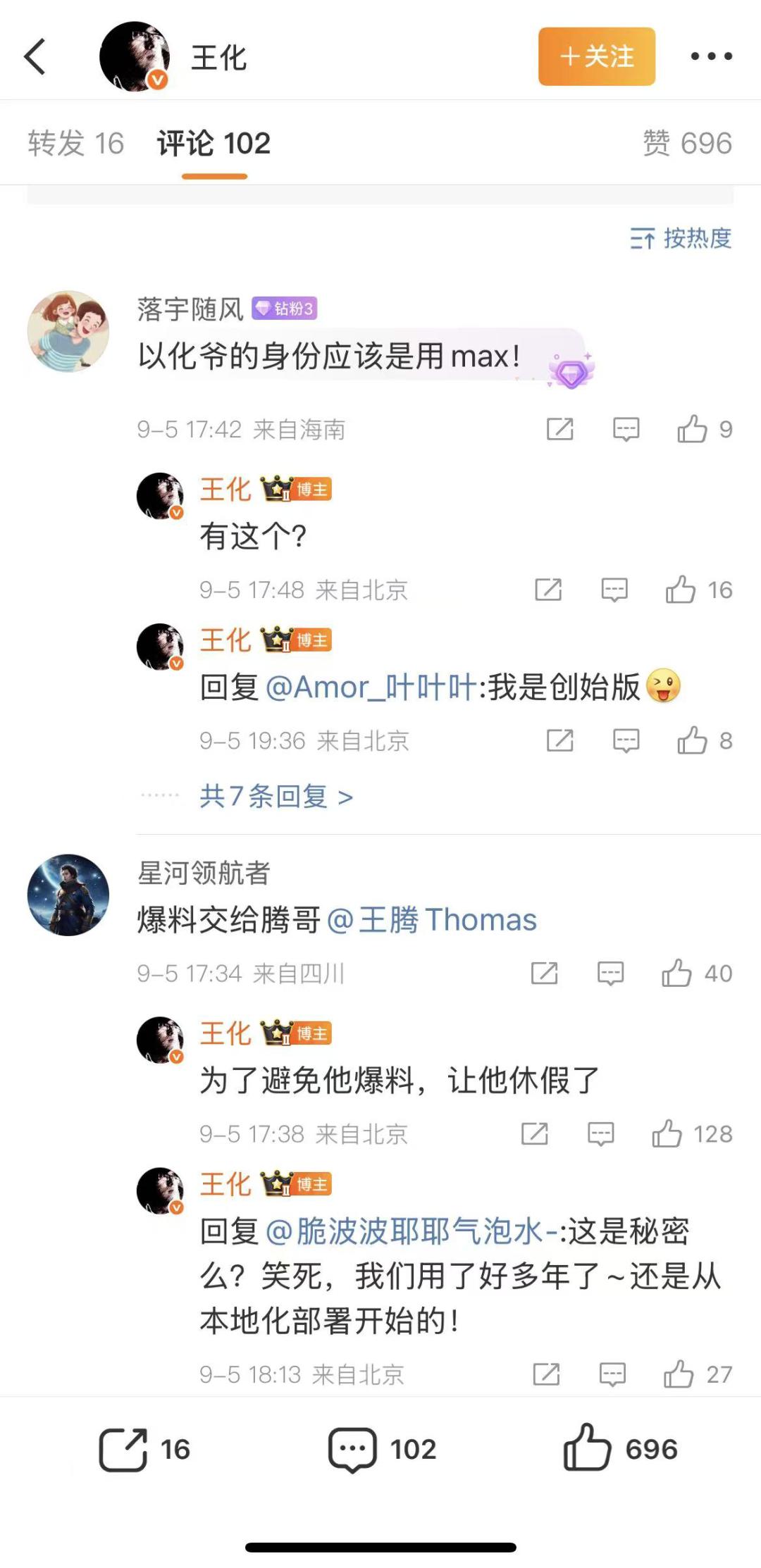The height and width of the screenshot is (1568, 761).
Task: Like 王化's reply 让他休假了
Action: pos(667,1134)
